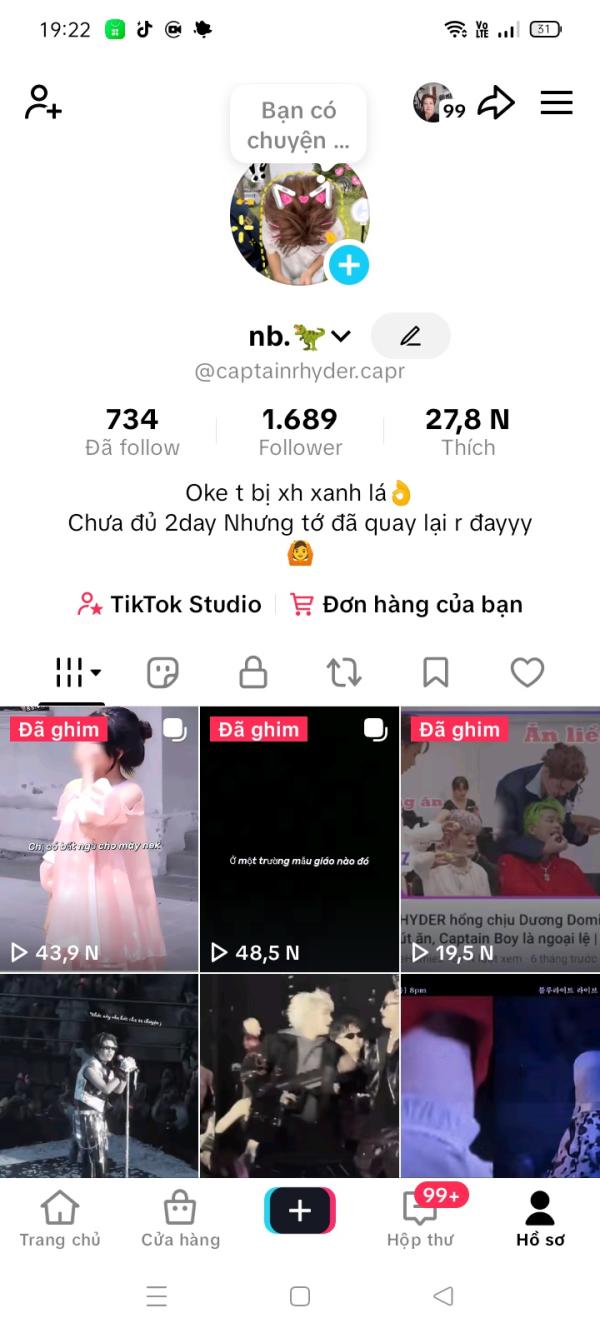Open the Hộp thư inbox
Viewport: 600px width, 1333px height.
tap(420, 1219)
